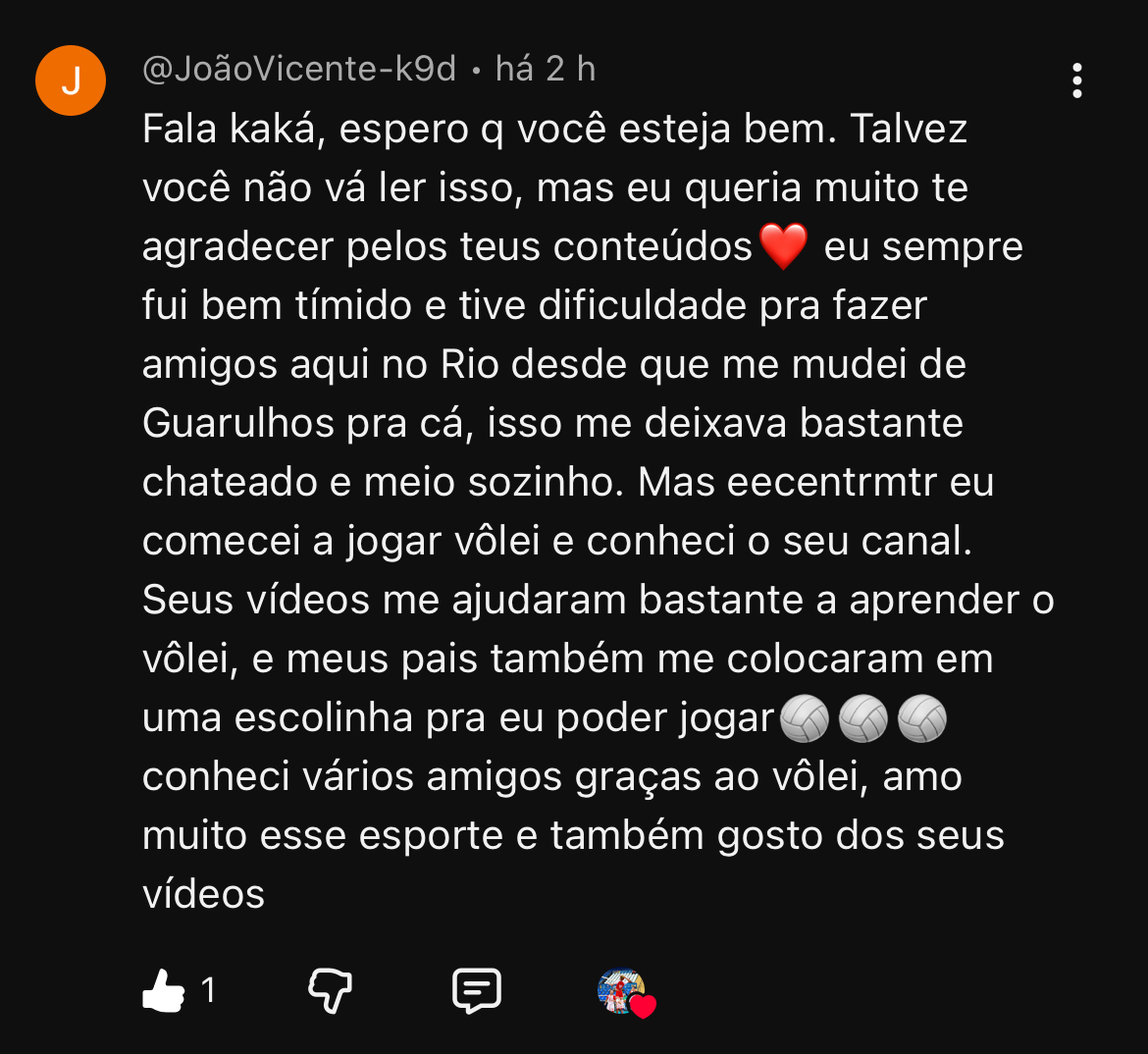Reply to João Vicente's comment
1148x1054 pixels.
[477, 991]
